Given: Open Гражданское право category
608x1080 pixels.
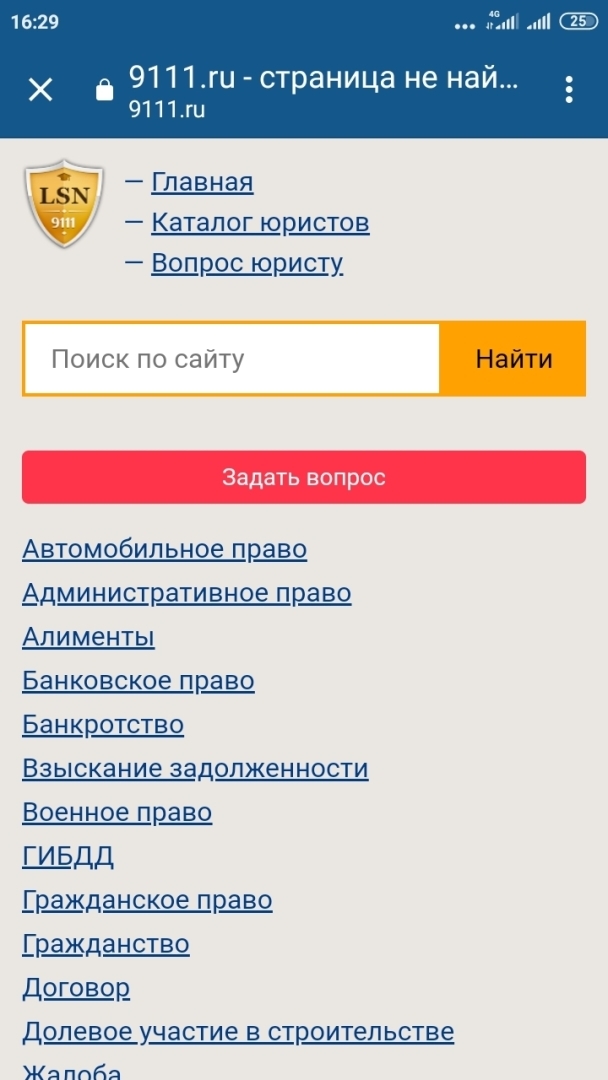Looking at the screenshot, I should click(x=147, y=901).
